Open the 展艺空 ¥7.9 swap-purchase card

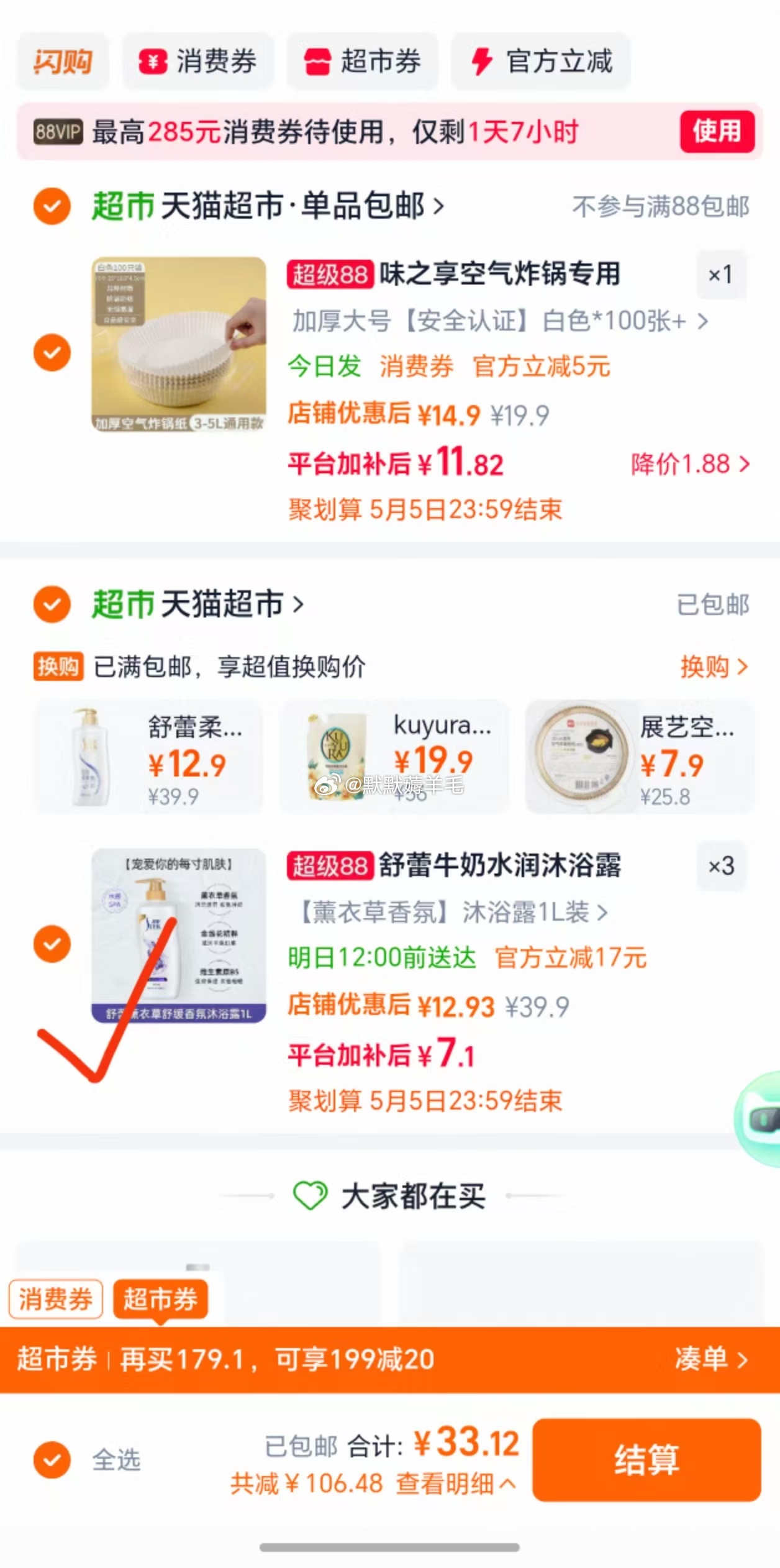point(640,756)
